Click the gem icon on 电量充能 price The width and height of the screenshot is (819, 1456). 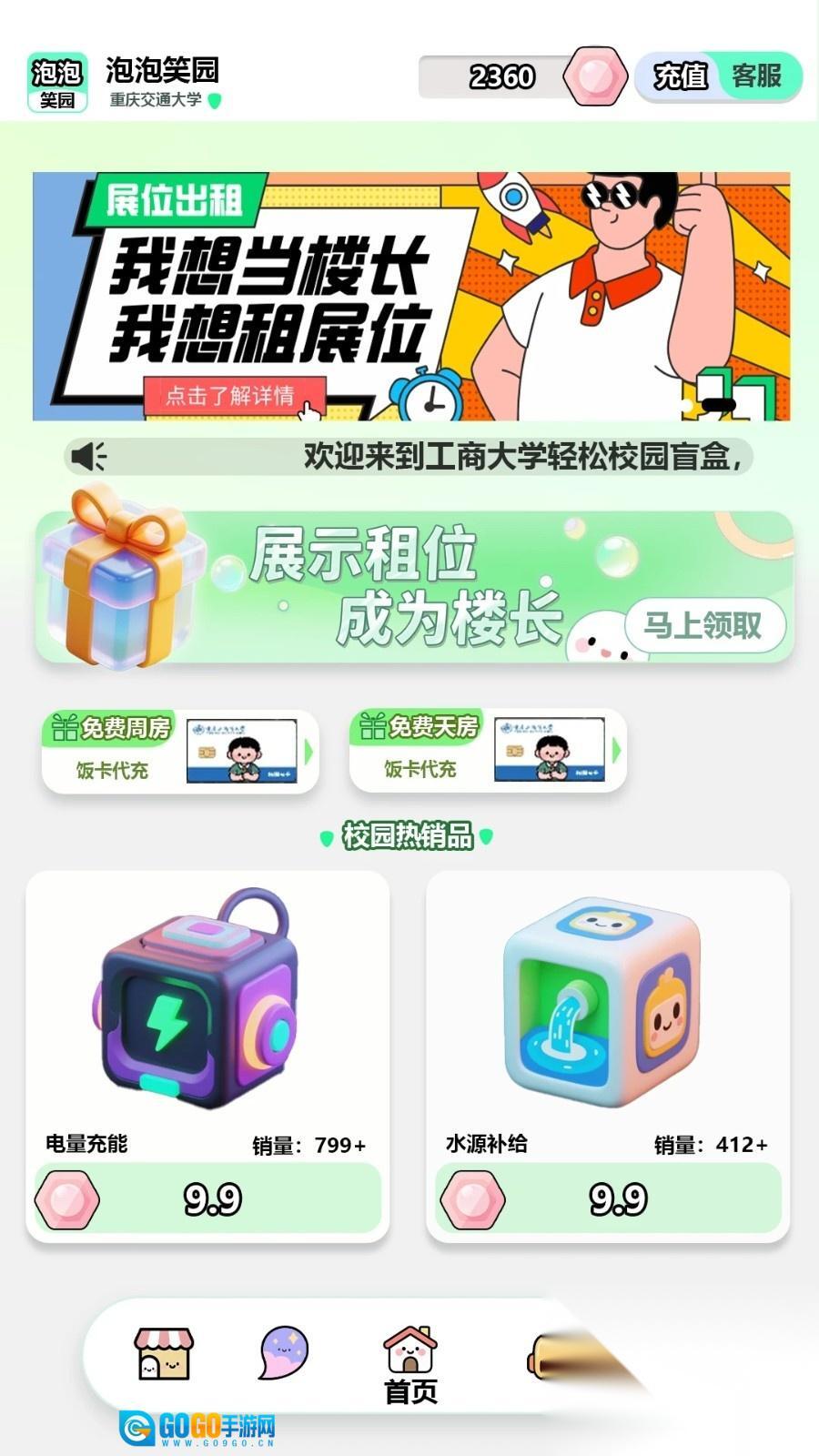[67, 1198]
